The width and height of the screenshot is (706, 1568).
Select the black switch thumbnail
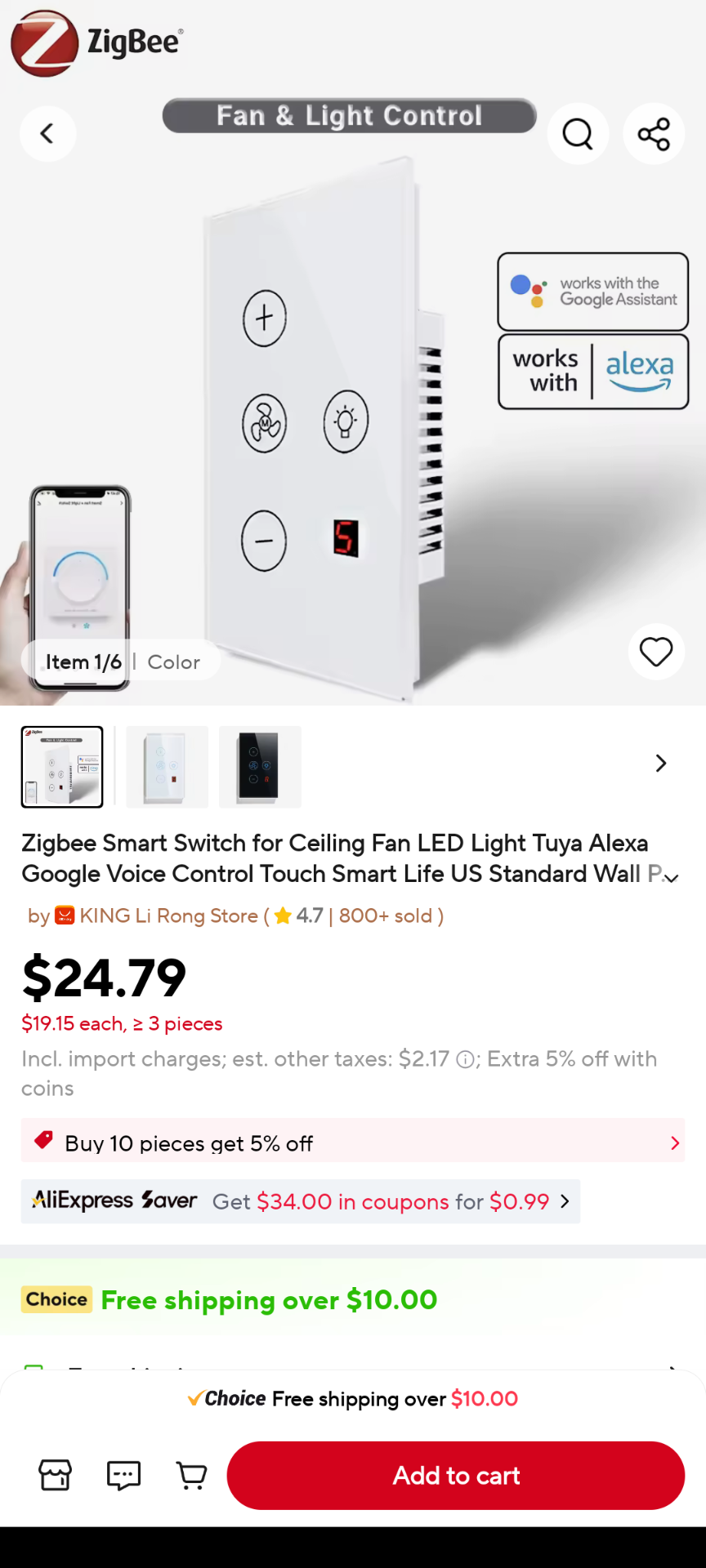click(x=260, y=767)
